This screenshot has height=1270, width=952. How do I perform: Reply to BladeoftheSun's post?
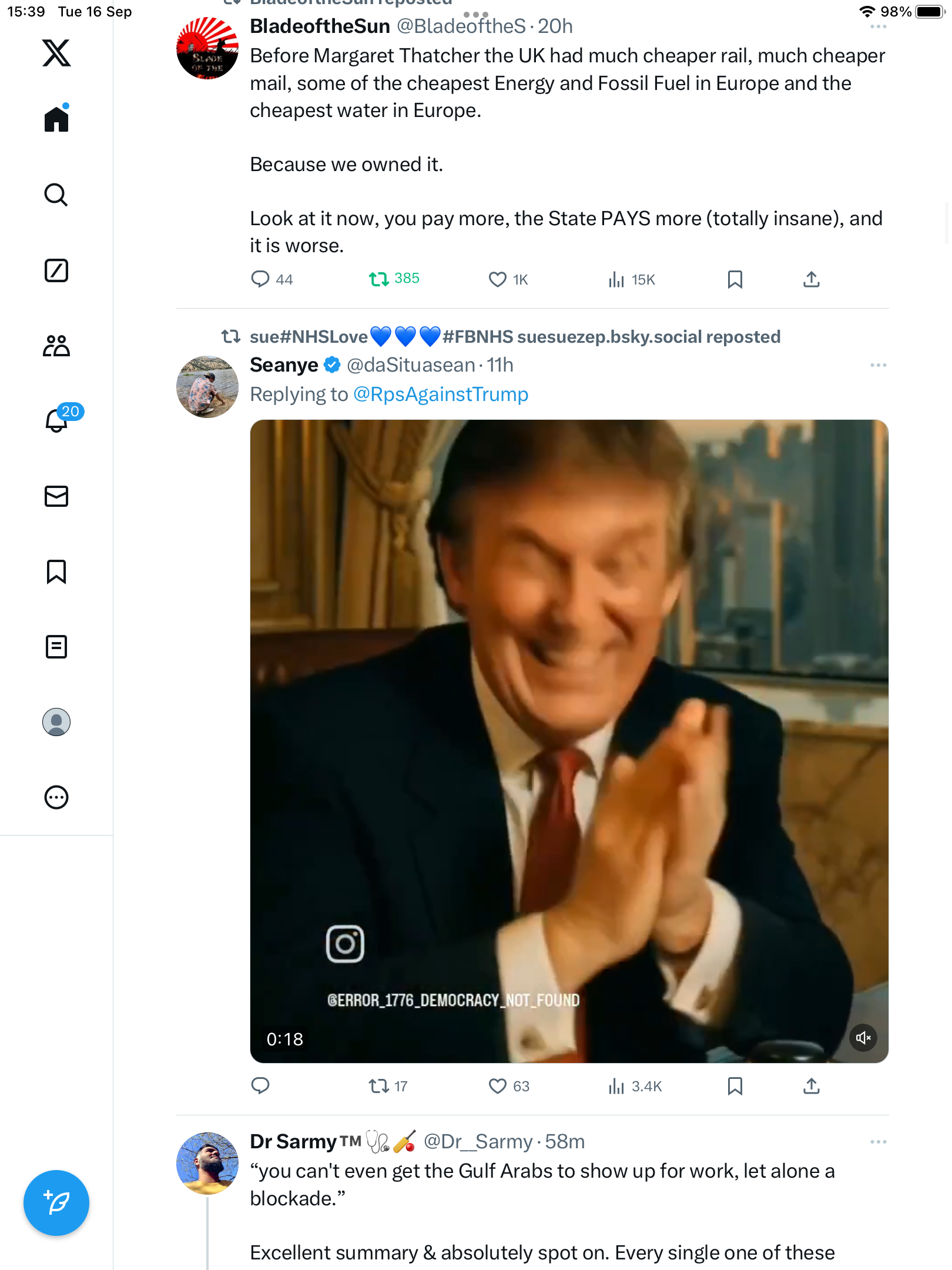coord(260,279)
